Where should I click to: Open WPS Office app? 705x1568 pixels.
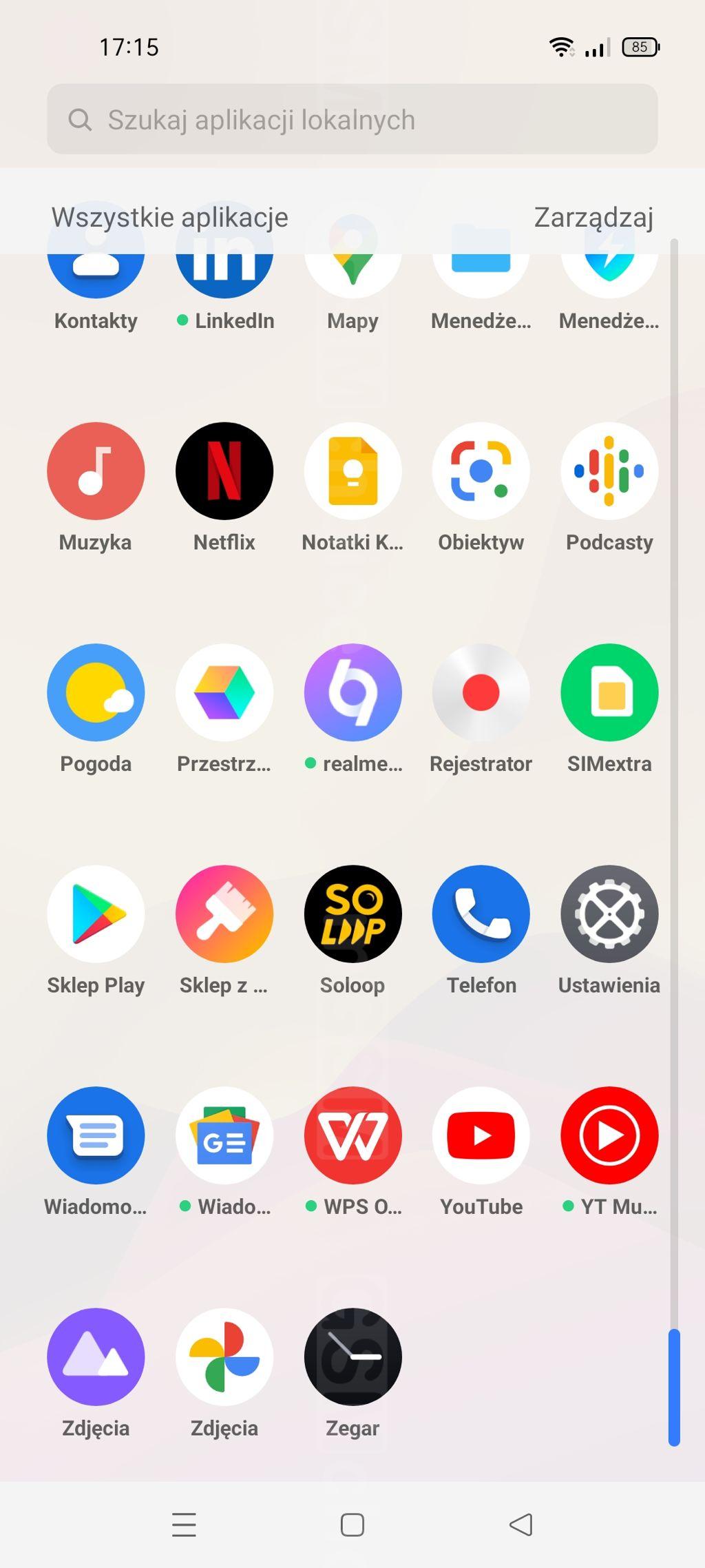(x=352, y=1135)
